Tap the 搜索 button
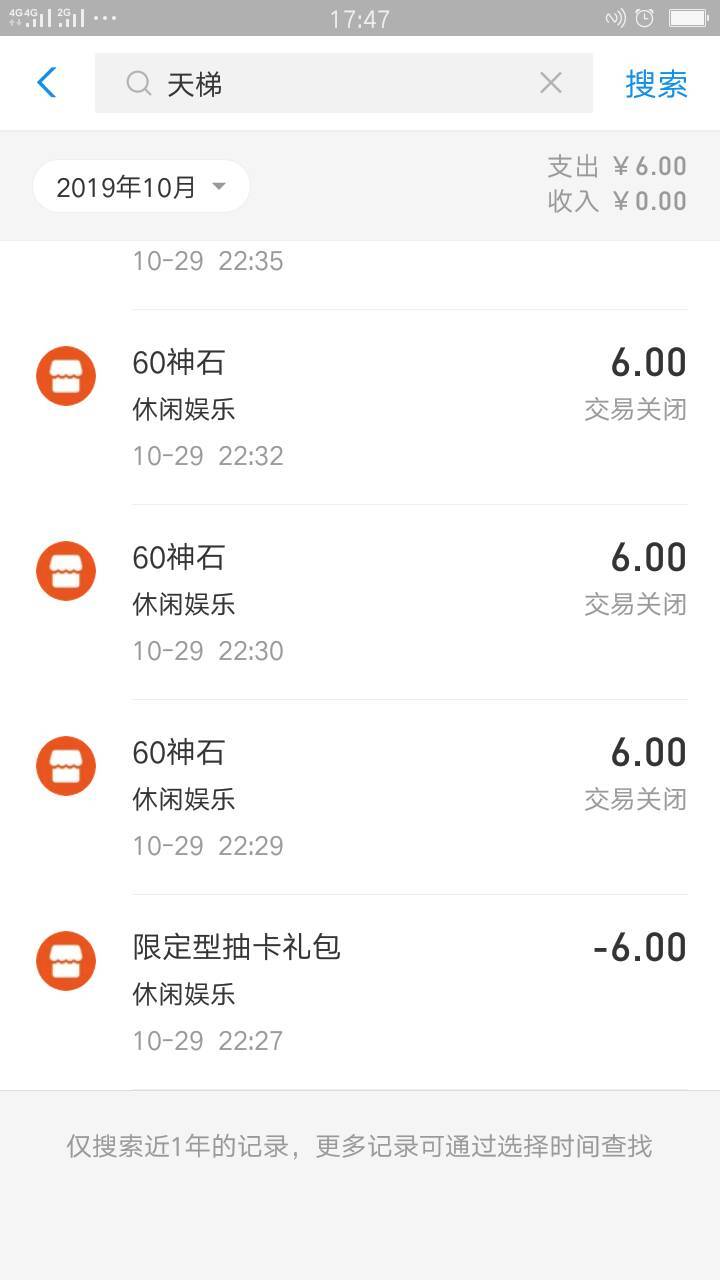This screenshot has width=720, height=1280. (x=657, y=84)
